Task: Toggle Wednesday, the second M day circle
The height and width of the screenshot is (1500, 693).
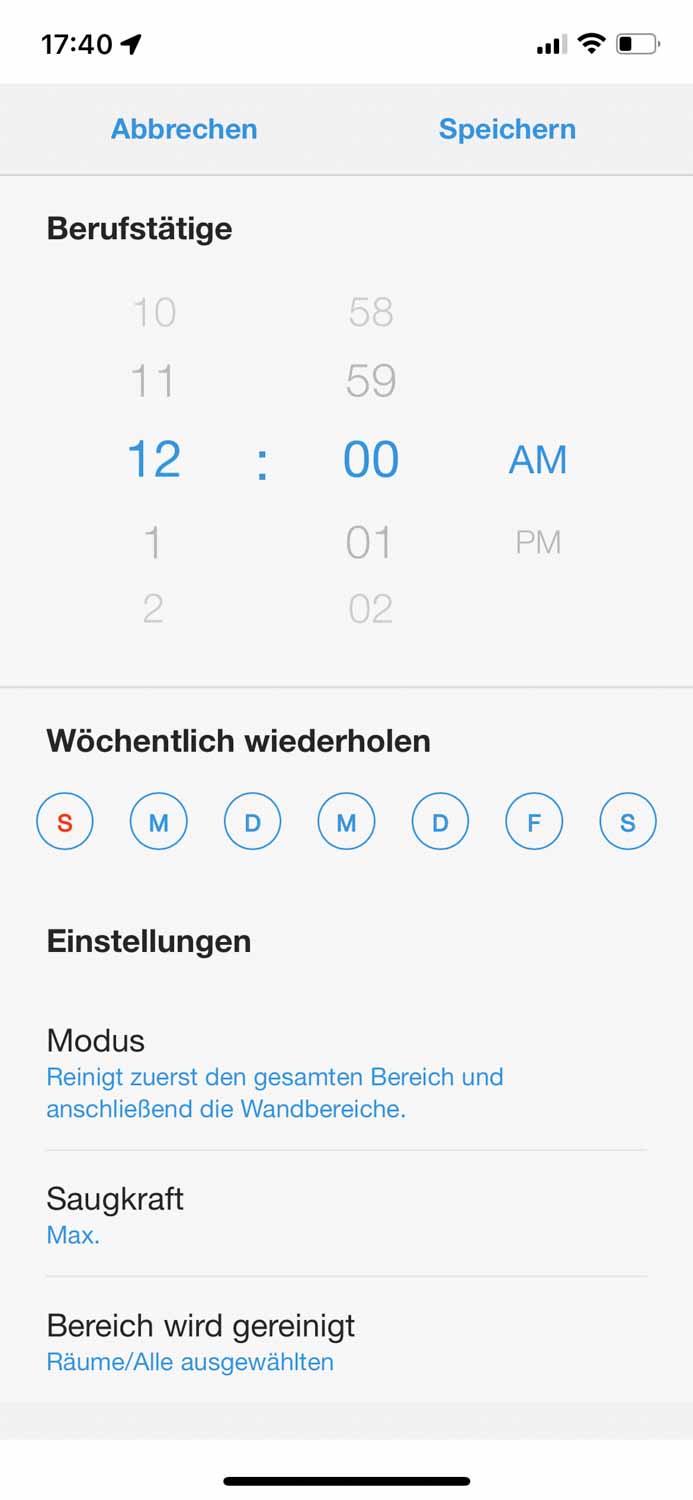Action: click(346, 822)
